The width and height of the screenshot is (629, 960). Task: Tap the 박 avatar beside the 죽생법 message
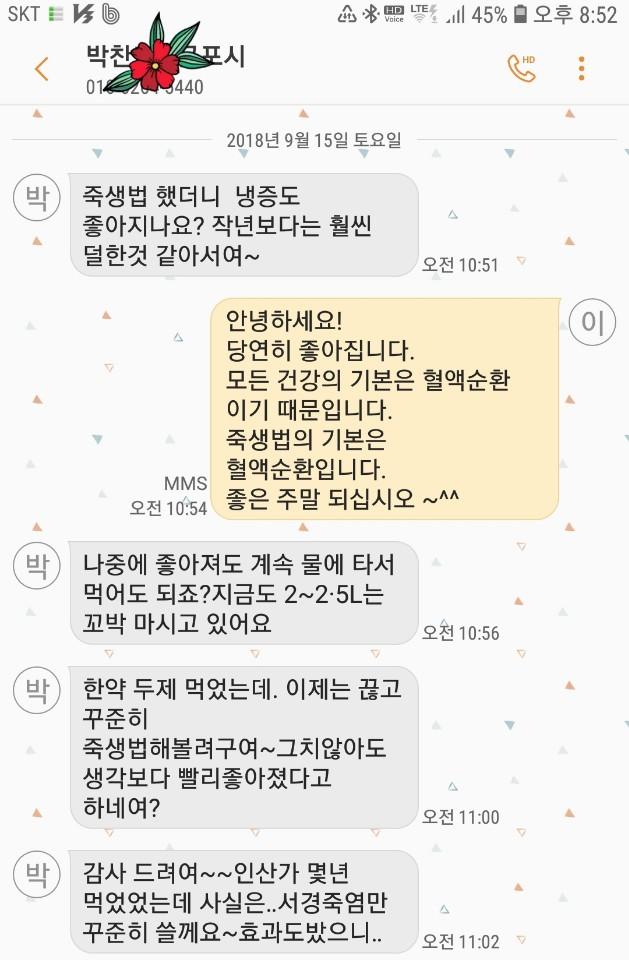(37, 195)
